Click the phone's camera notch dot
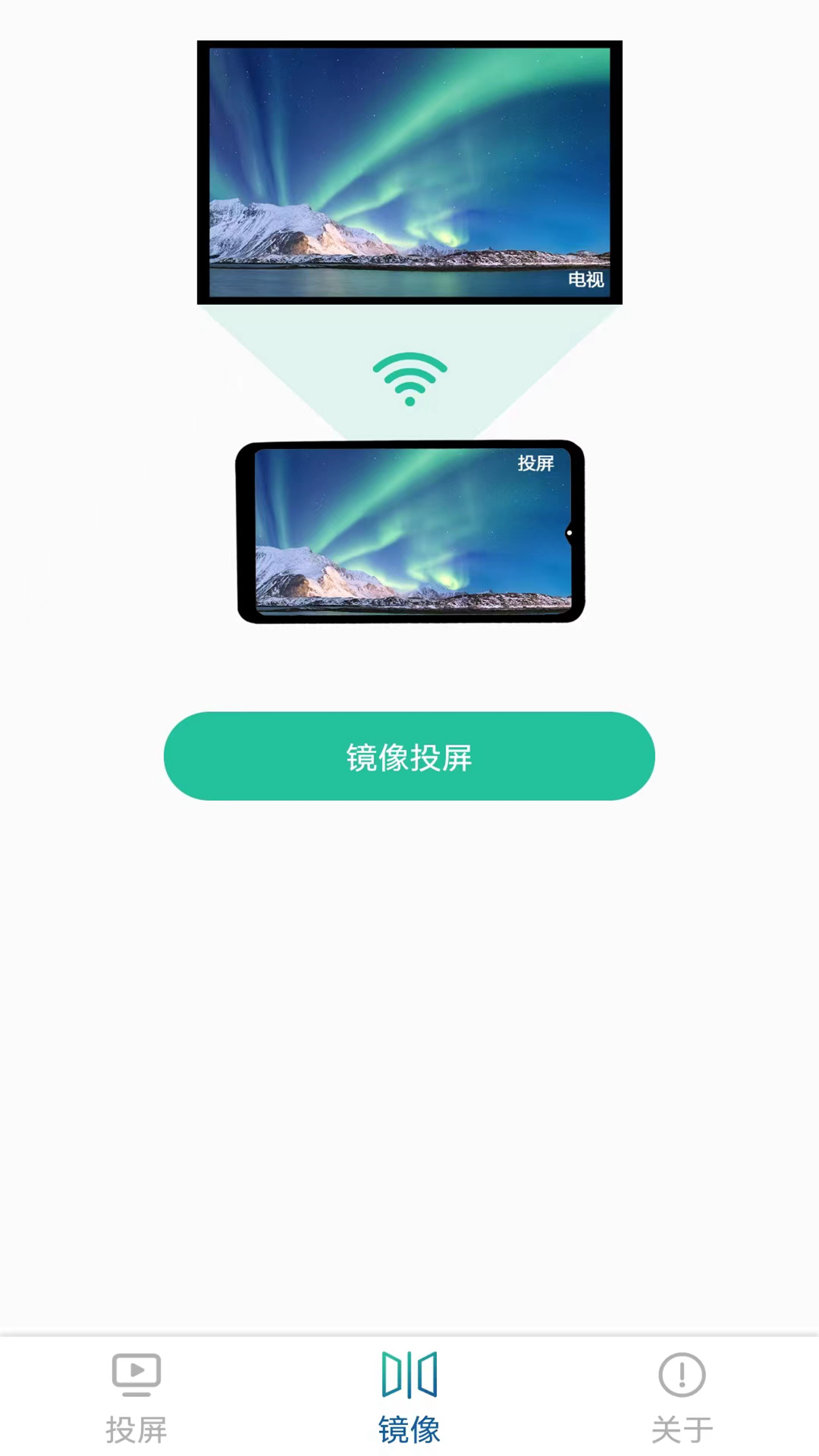Image resolution: width=819 pixels, height=1456 pixels. (571, 533)
